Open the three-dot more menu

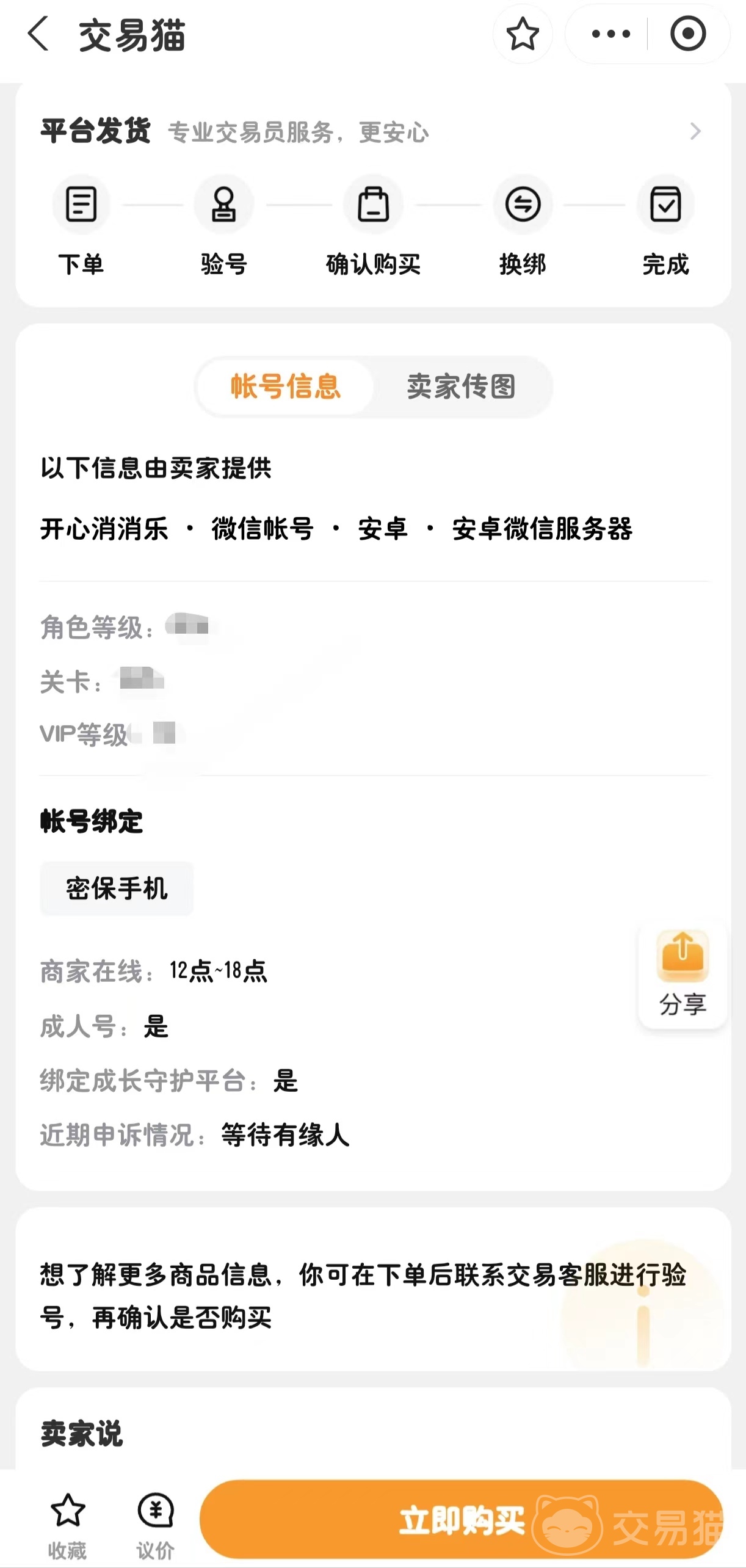pos(610,34)
